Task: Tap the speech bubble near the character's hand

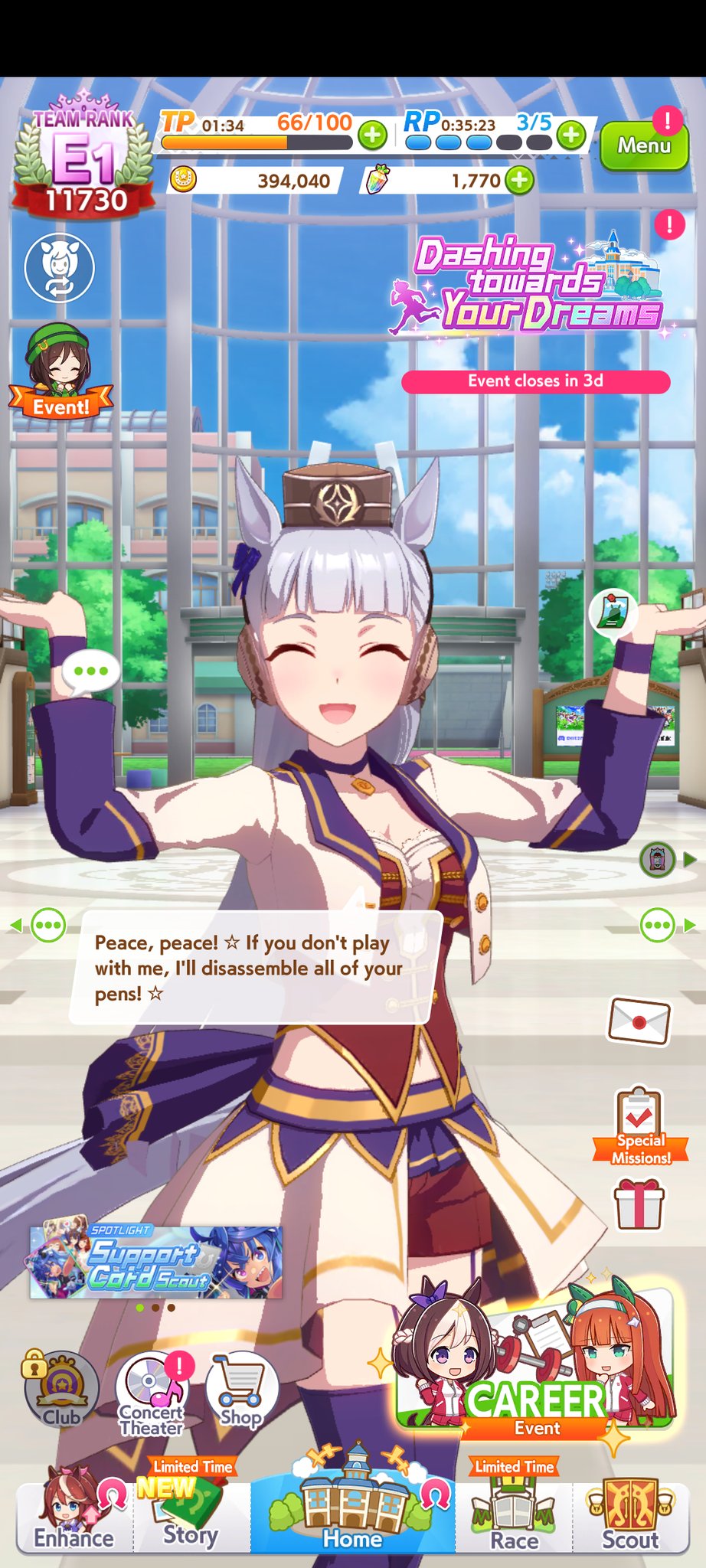Action: tap(90, 672)
